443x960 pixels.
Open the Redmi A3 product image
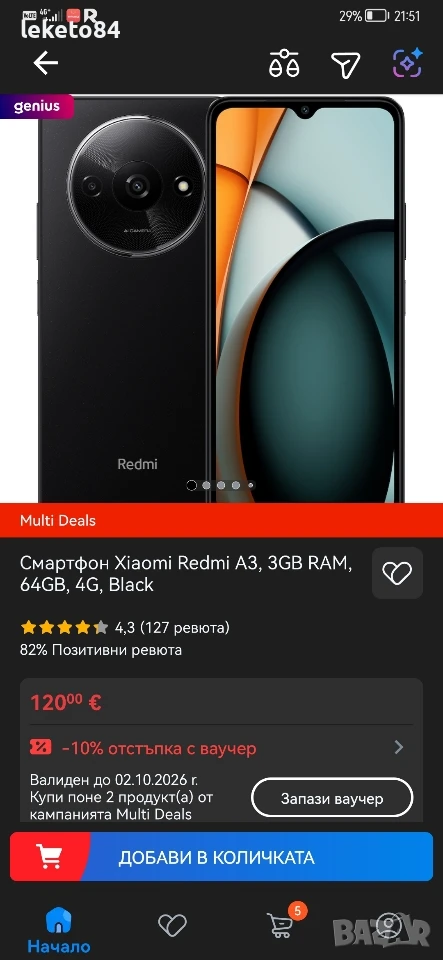[222, 299]
